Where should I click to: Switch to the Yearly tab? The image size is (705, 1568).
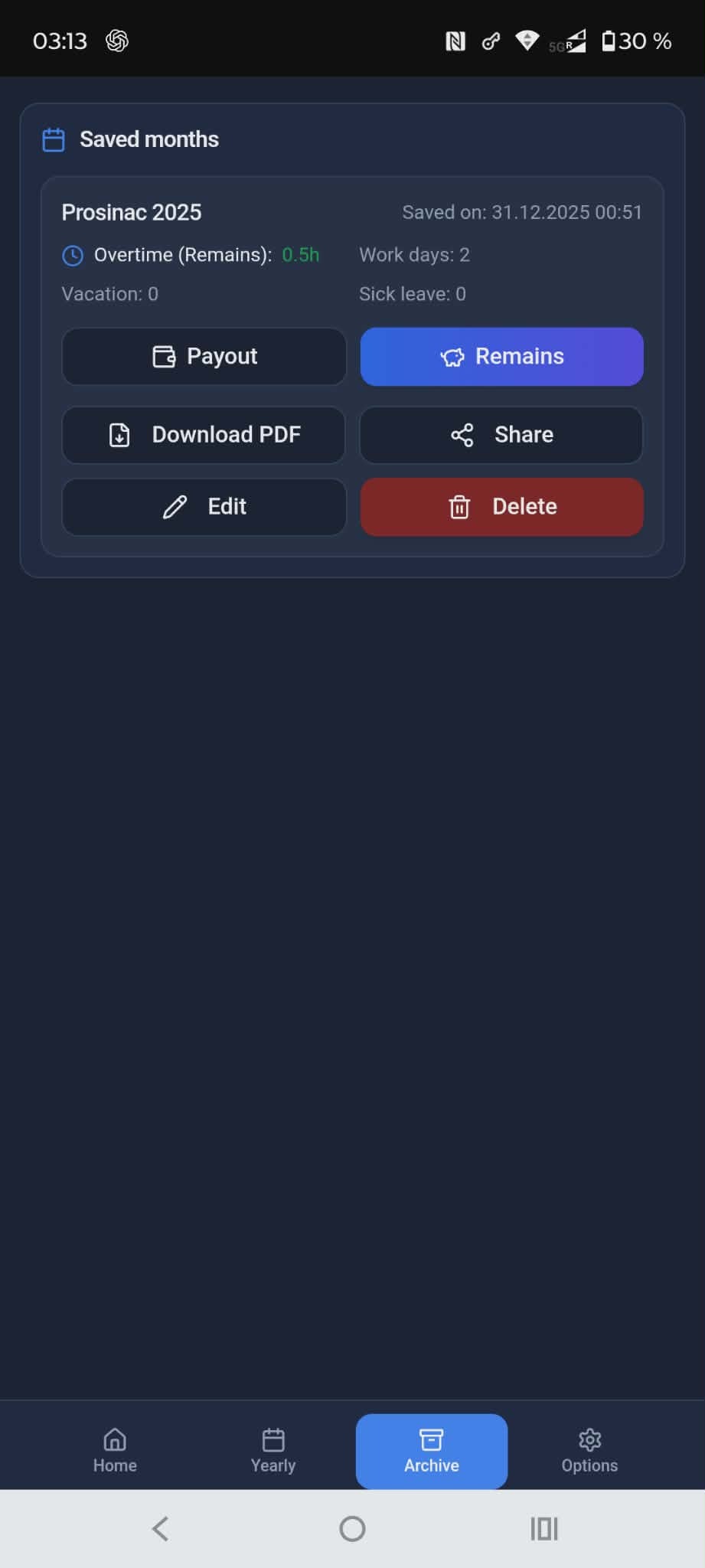tap(273, 1449)
